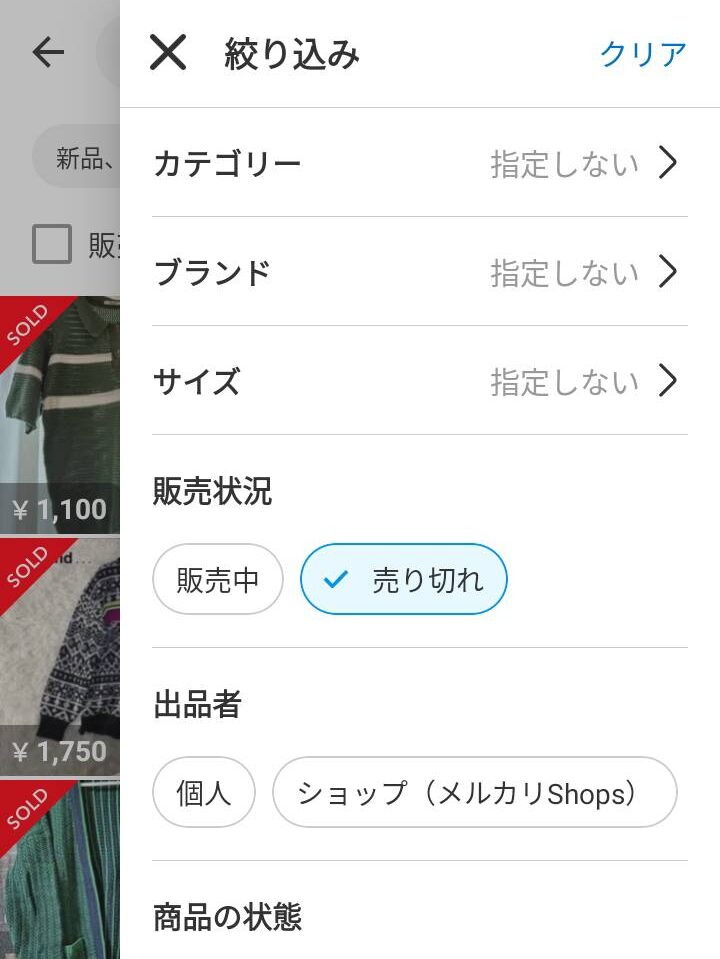Close the 絞り込み filter panel
Image resolution: width=720 pixels, height=959 pixels.
pyautogui.click(x=168, y=53)
